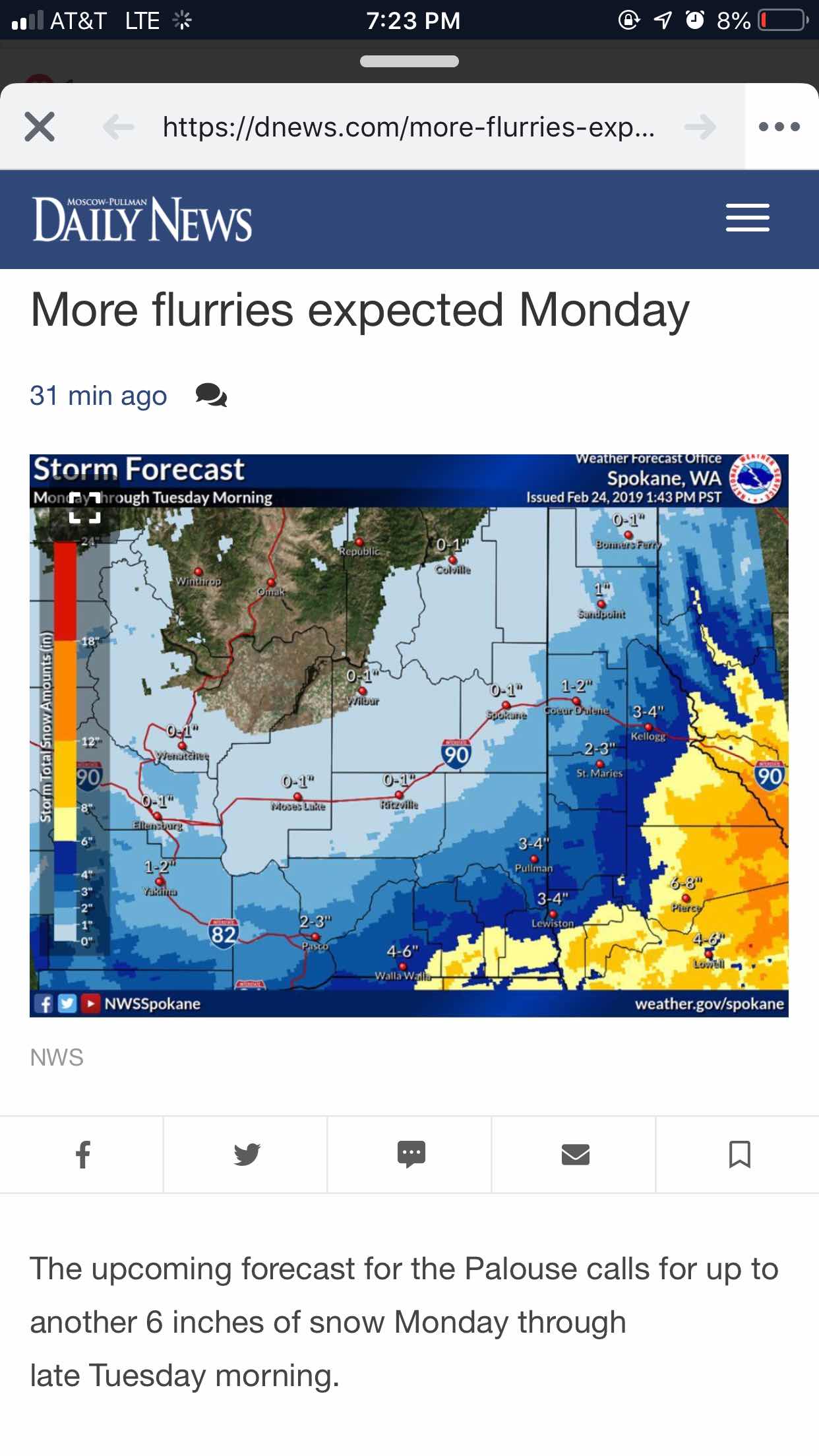Share the article on Twitter
Image resolution: width=819 pixels, height=1456 pixels.
coord(246,1155)
